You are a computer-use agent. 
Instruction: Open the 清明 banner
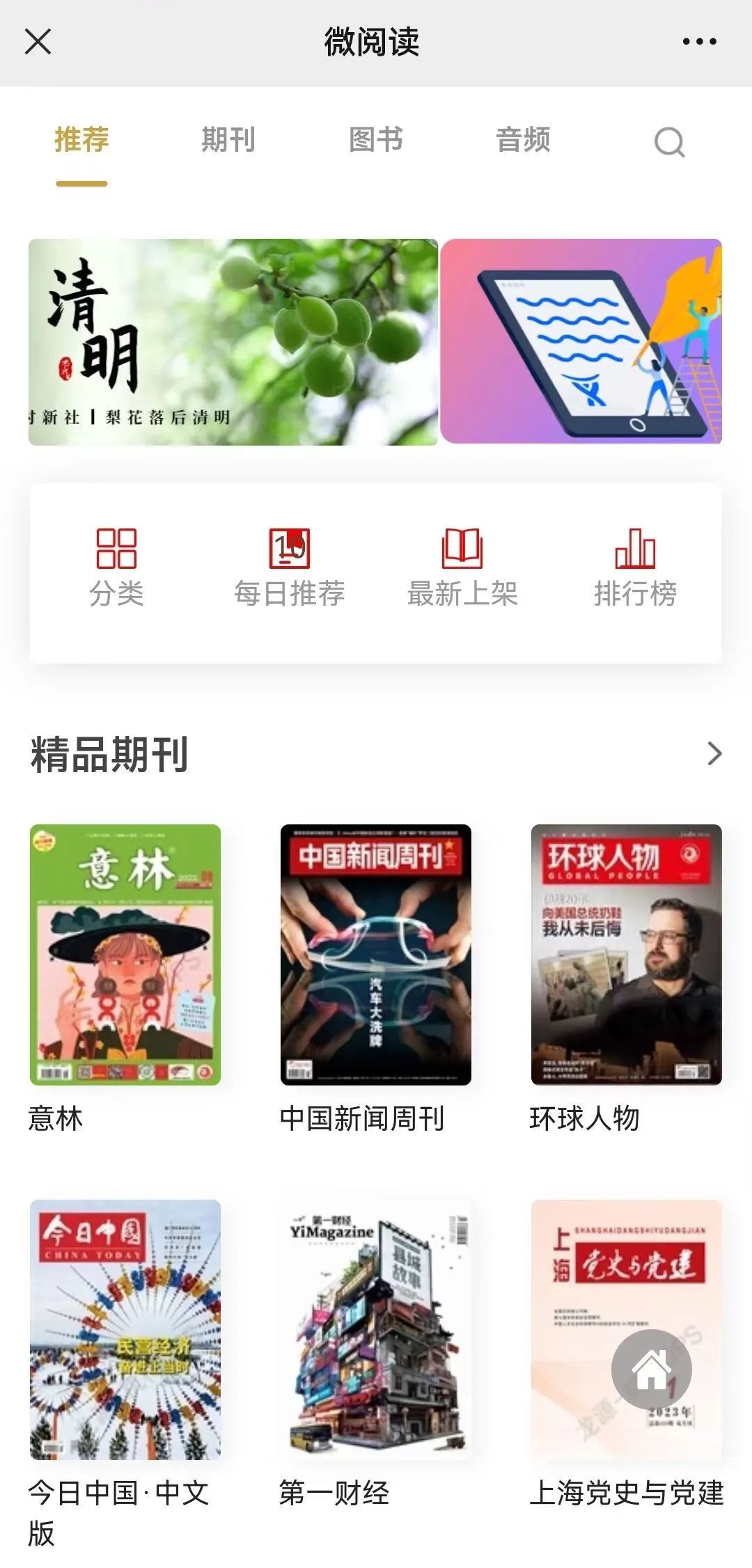pyautogui.click(x=233, y=342)
